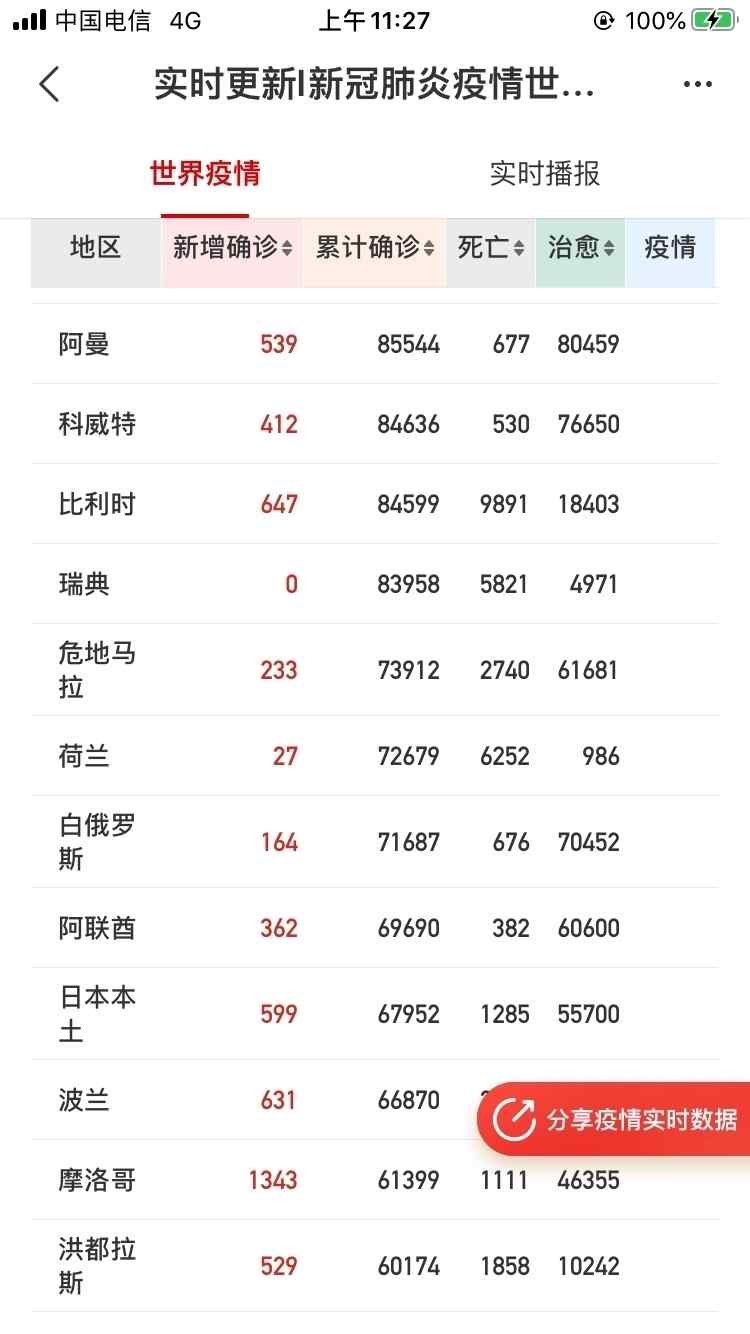Sort the table by 累计确诊

point(374,248)
